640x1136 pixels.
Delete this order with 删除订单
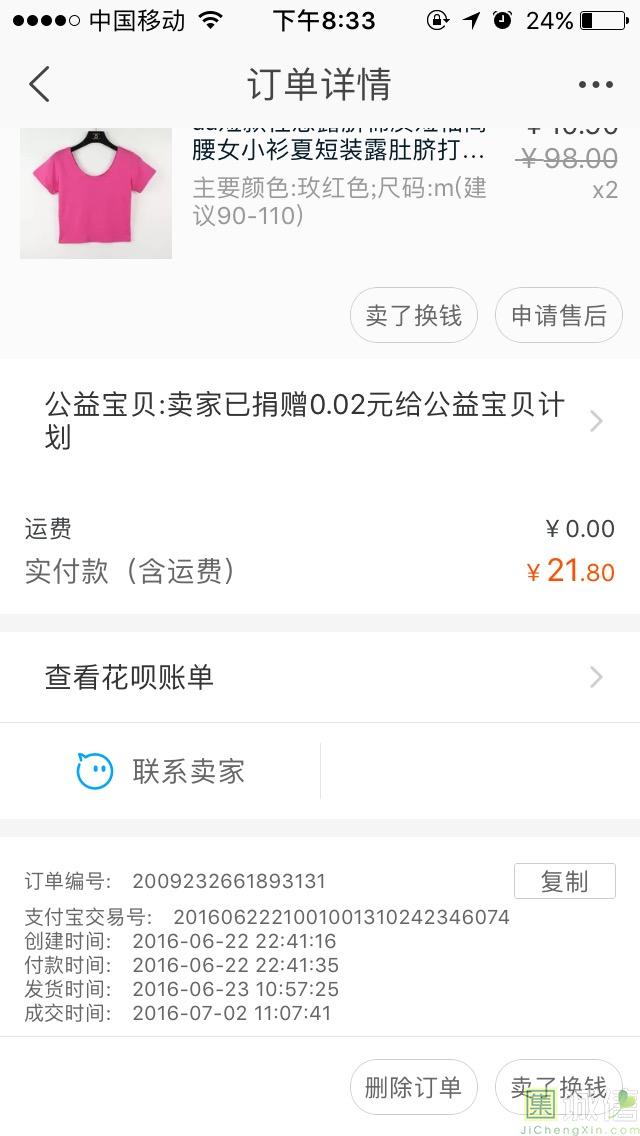pos(414,1087)
